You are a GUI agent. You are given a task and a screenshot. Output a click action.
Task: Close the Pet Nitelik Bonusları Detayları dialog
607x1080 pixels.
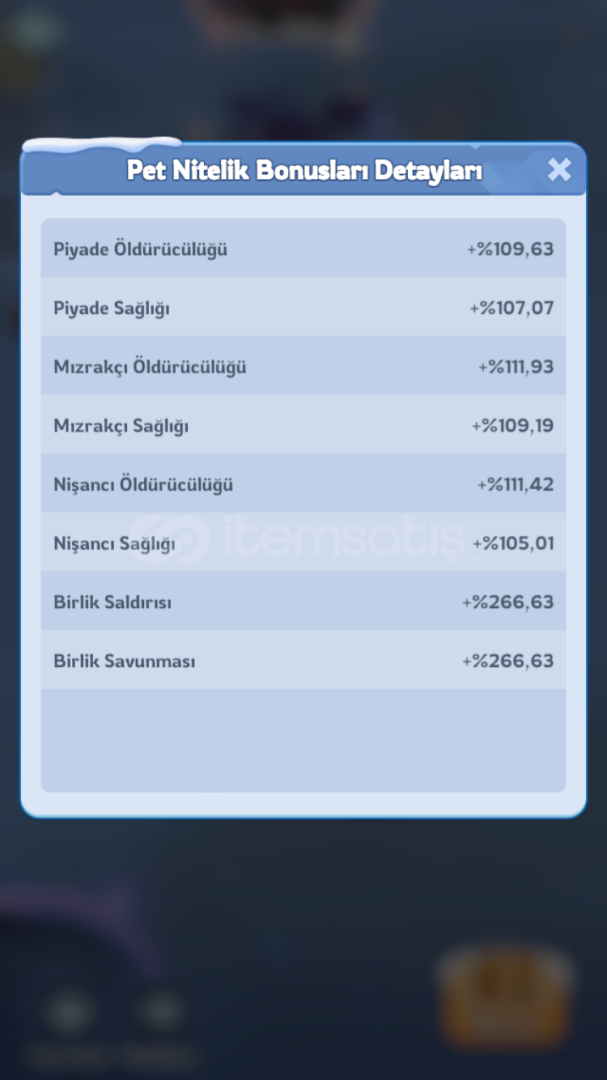[x=559, y=170]
